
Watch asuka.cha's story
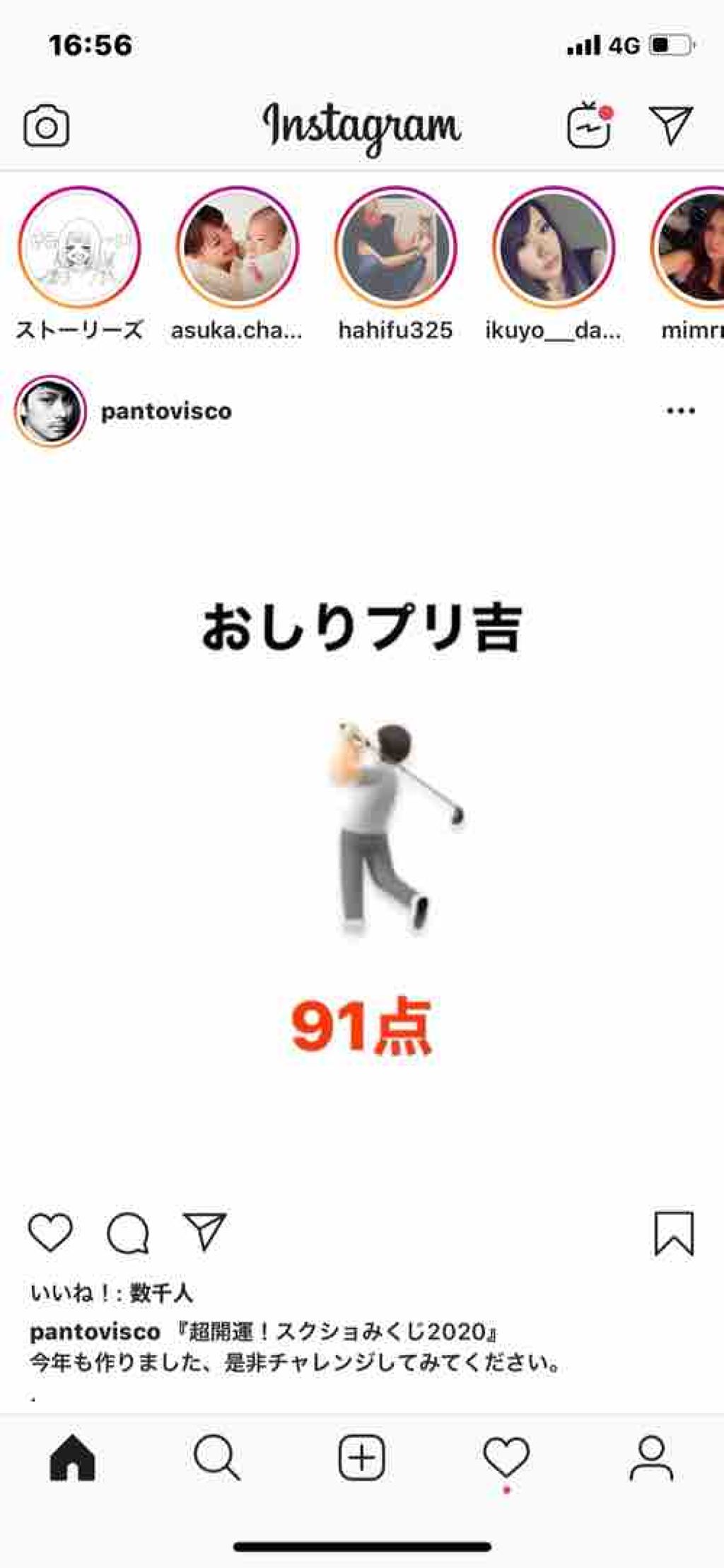coord(238,247)
